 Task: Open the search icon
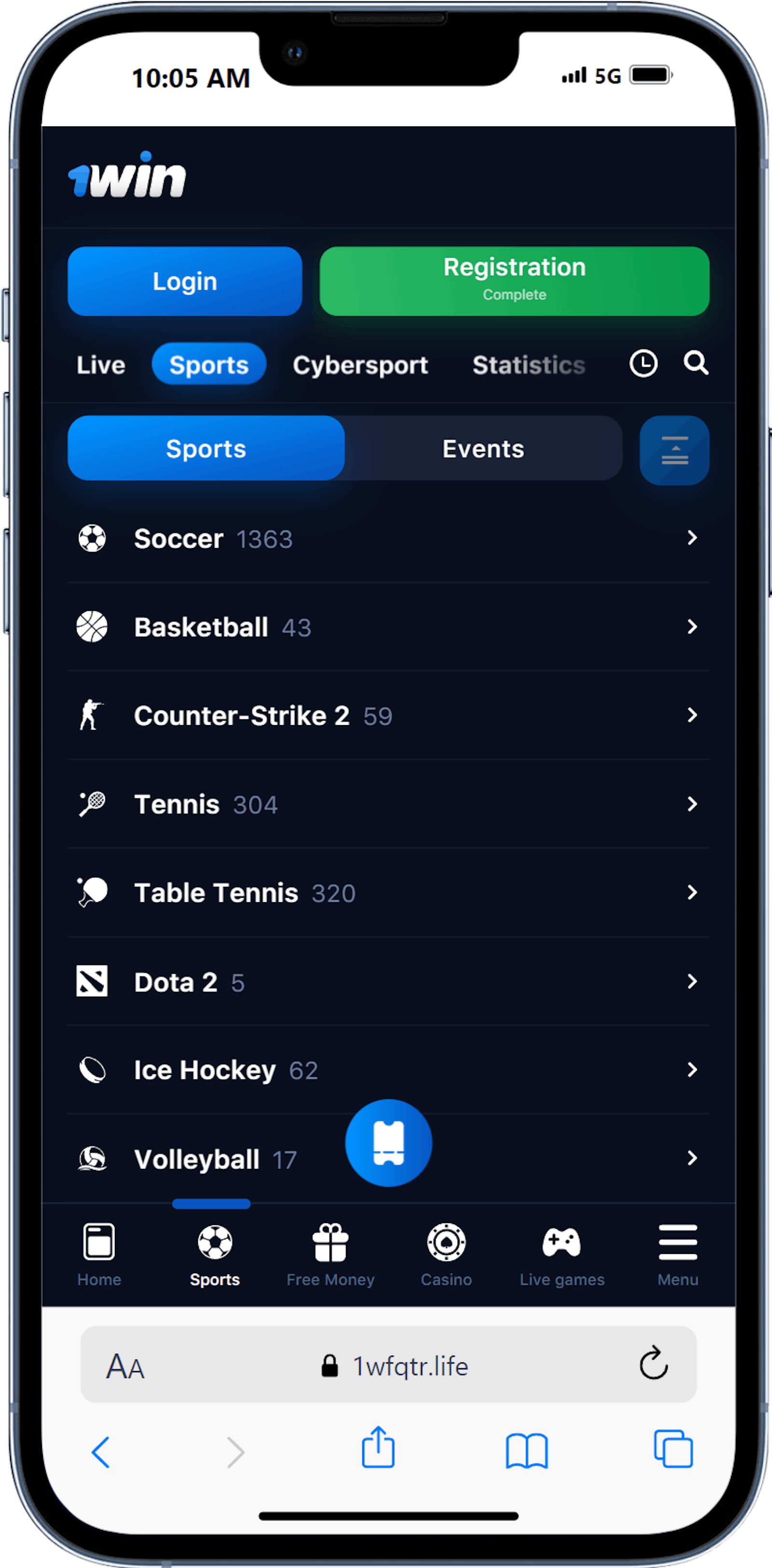click(696, 363)
